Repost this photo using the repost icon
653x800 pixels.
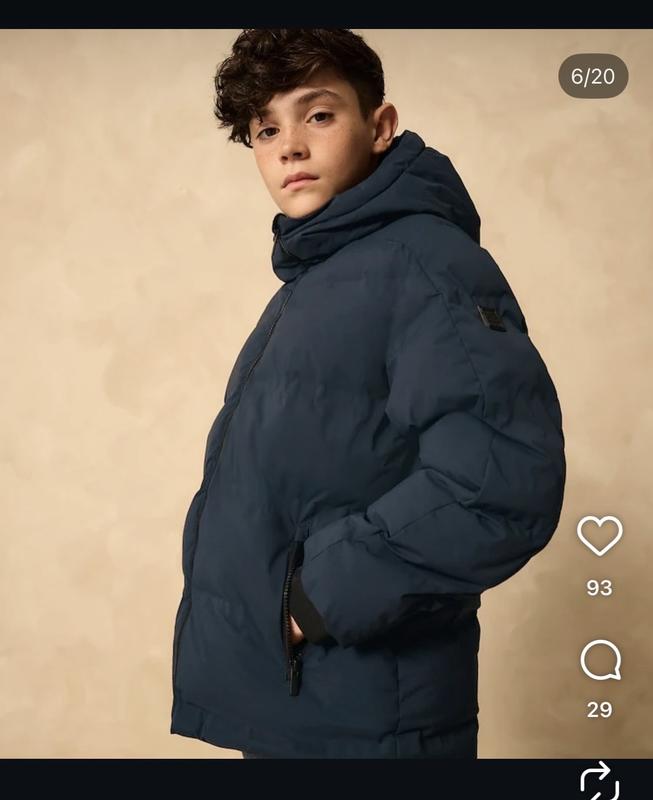pos(599,780)
